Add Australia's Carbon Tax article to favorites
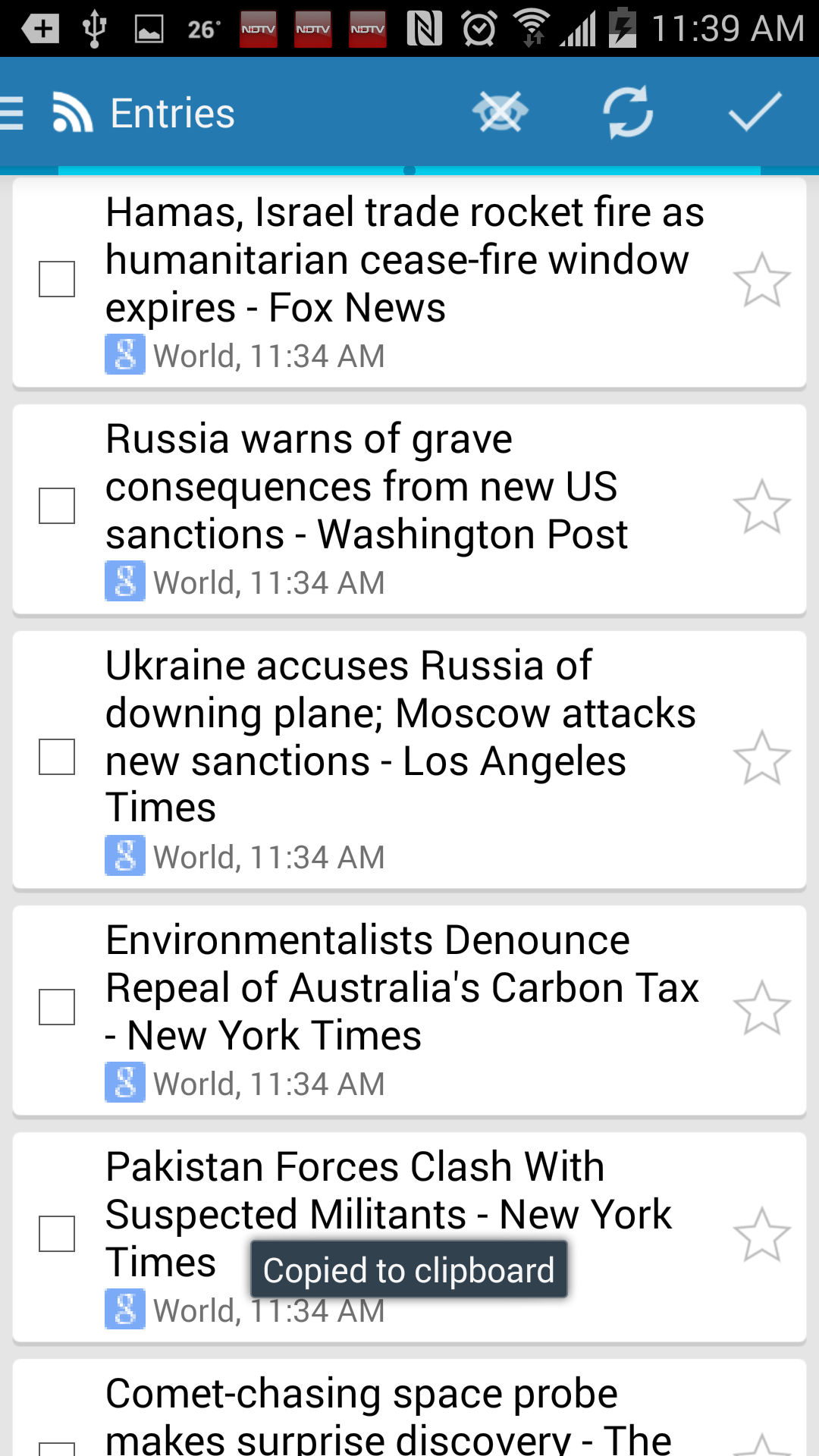 pyautogui.click(x=761, y=1008)
